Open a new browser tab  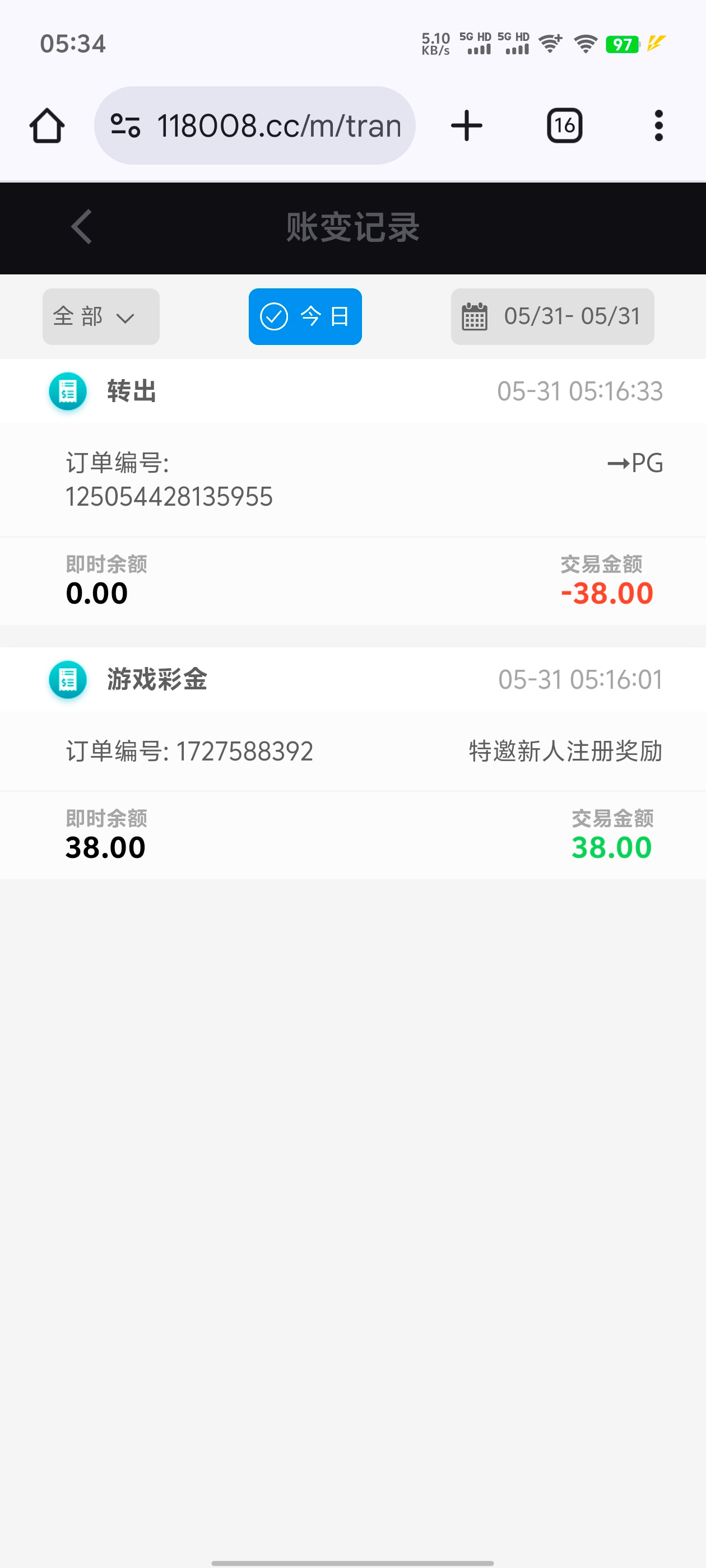pyautogui.click(x=467, y=126)
